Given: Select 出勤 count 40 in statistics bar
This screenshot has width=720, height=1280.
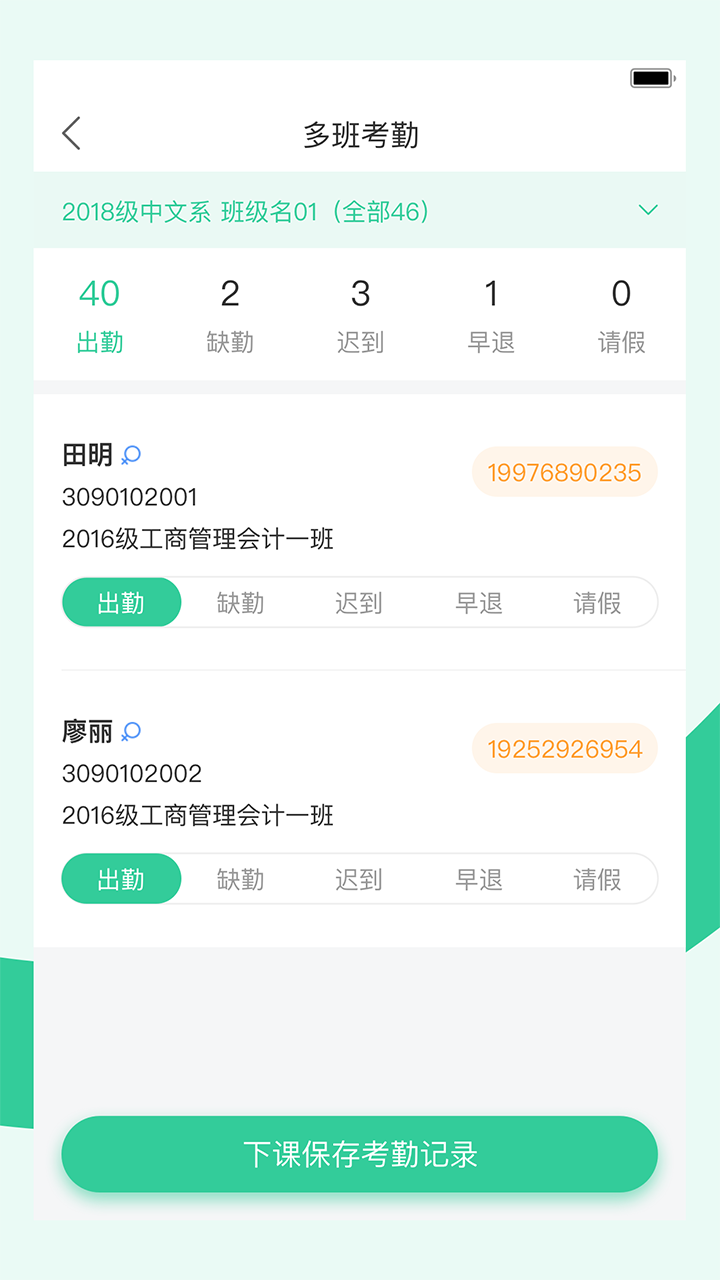Looking at the screenshot, I should coord(99,312).
